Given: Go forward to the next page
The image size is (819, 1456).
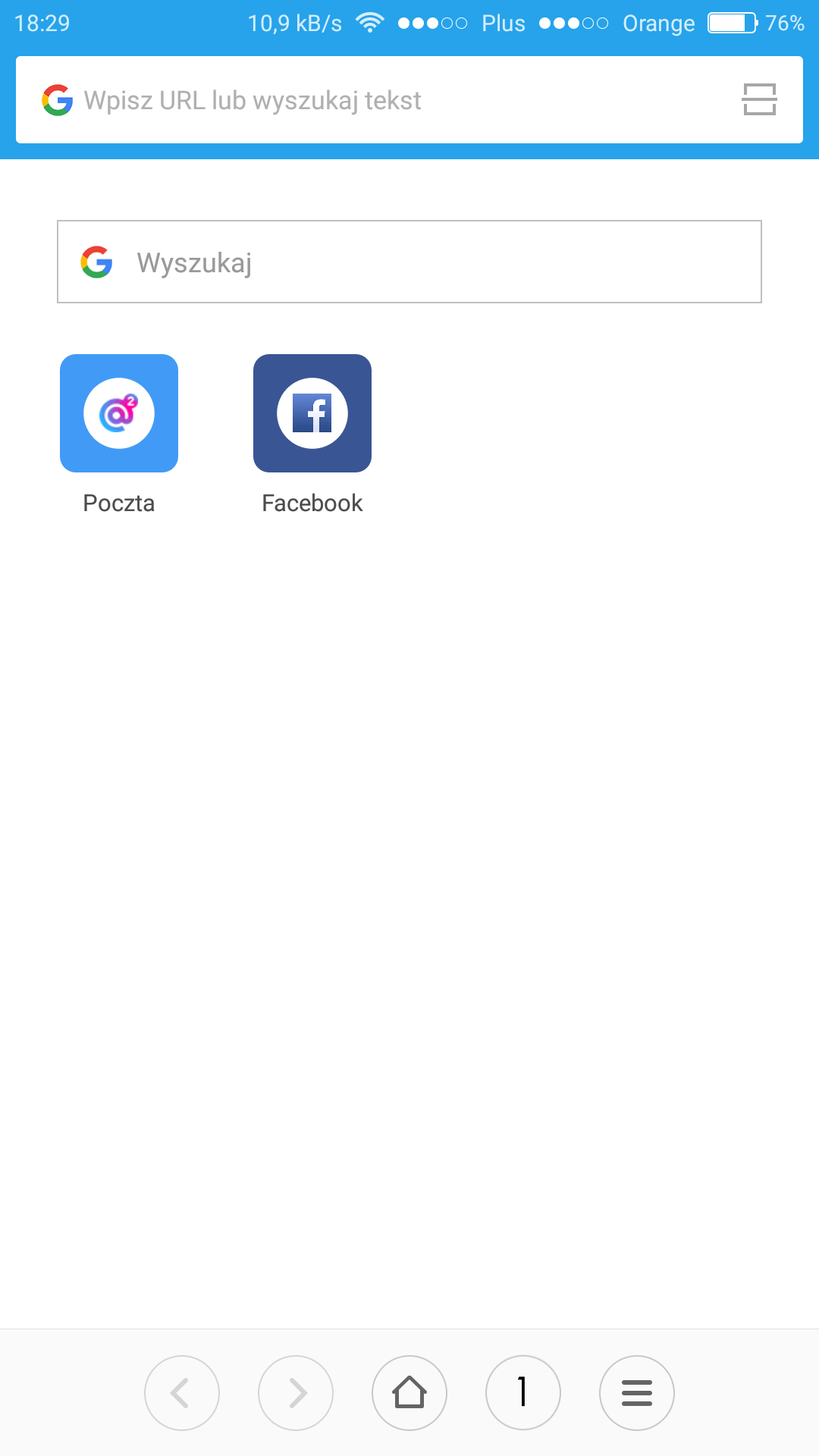Looking at the screenshot, I should (x=296, y=1393).
